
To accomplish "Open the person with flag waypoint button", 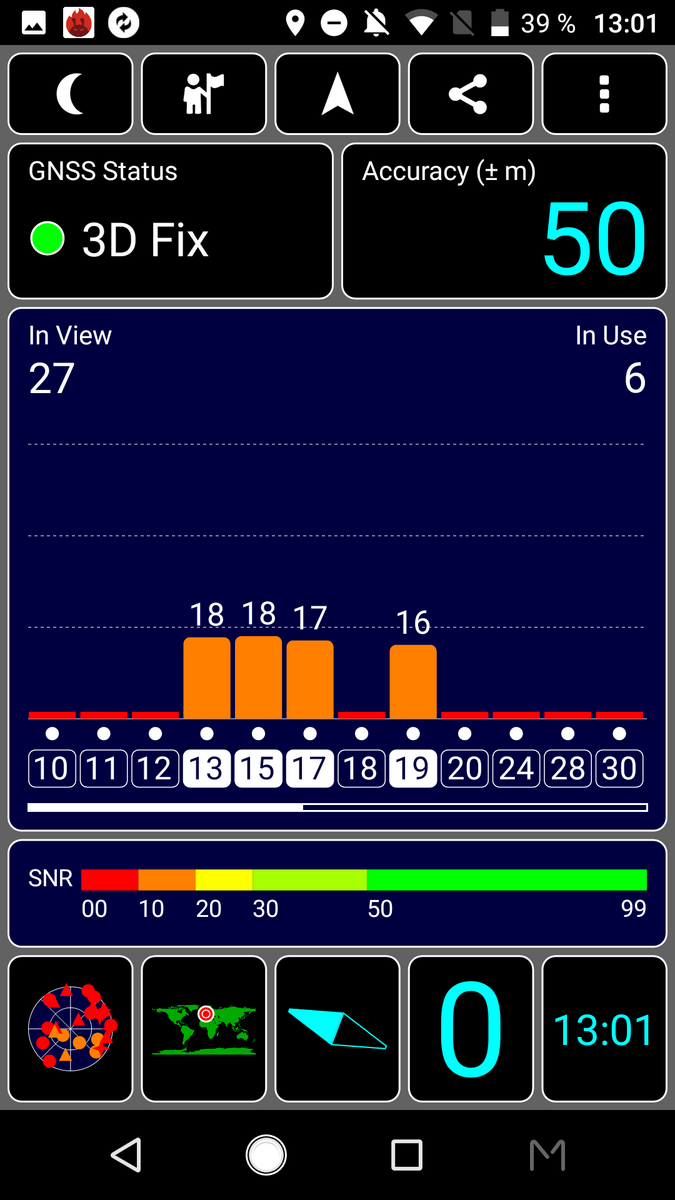I will tap(204, 94).
